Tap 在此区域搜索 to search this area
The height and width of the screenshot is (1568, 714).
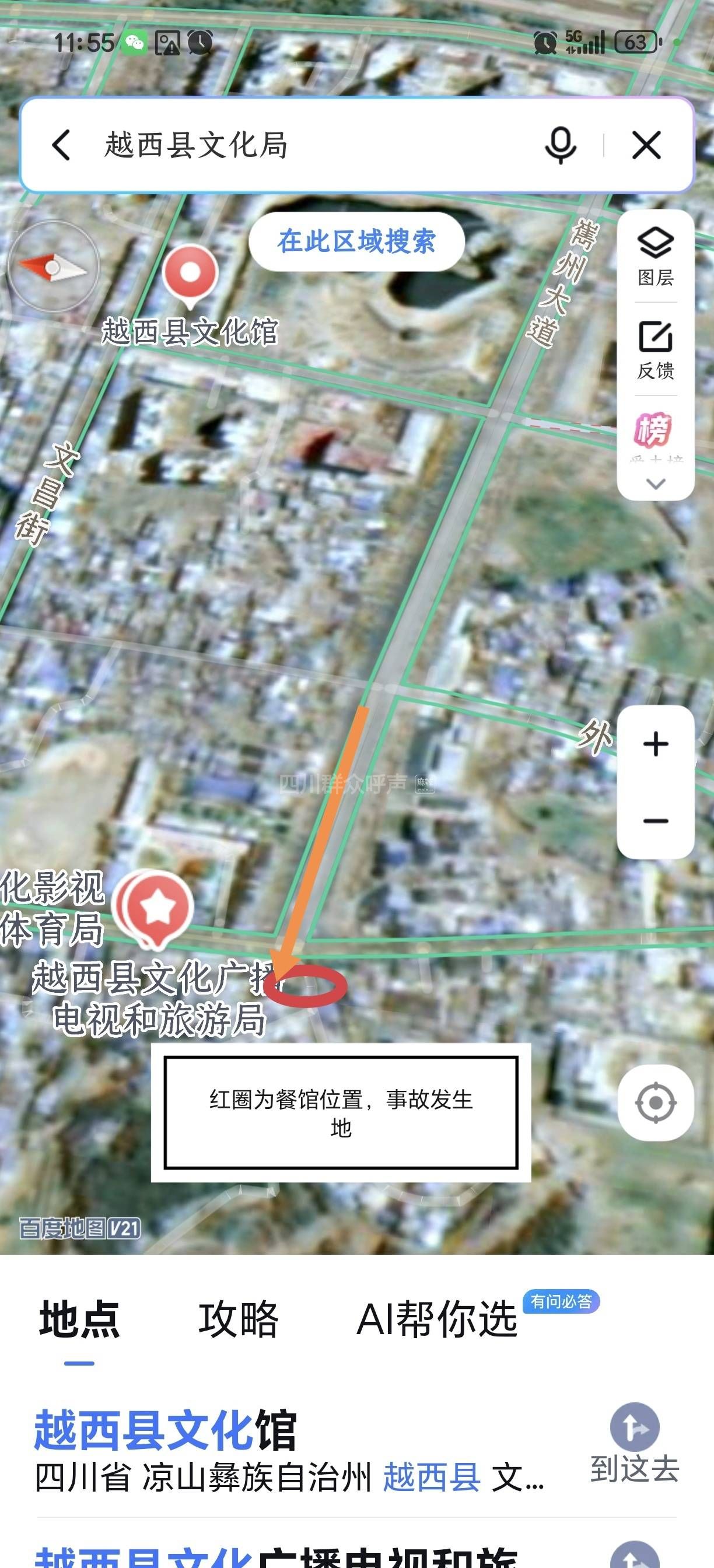pos(356,242)
